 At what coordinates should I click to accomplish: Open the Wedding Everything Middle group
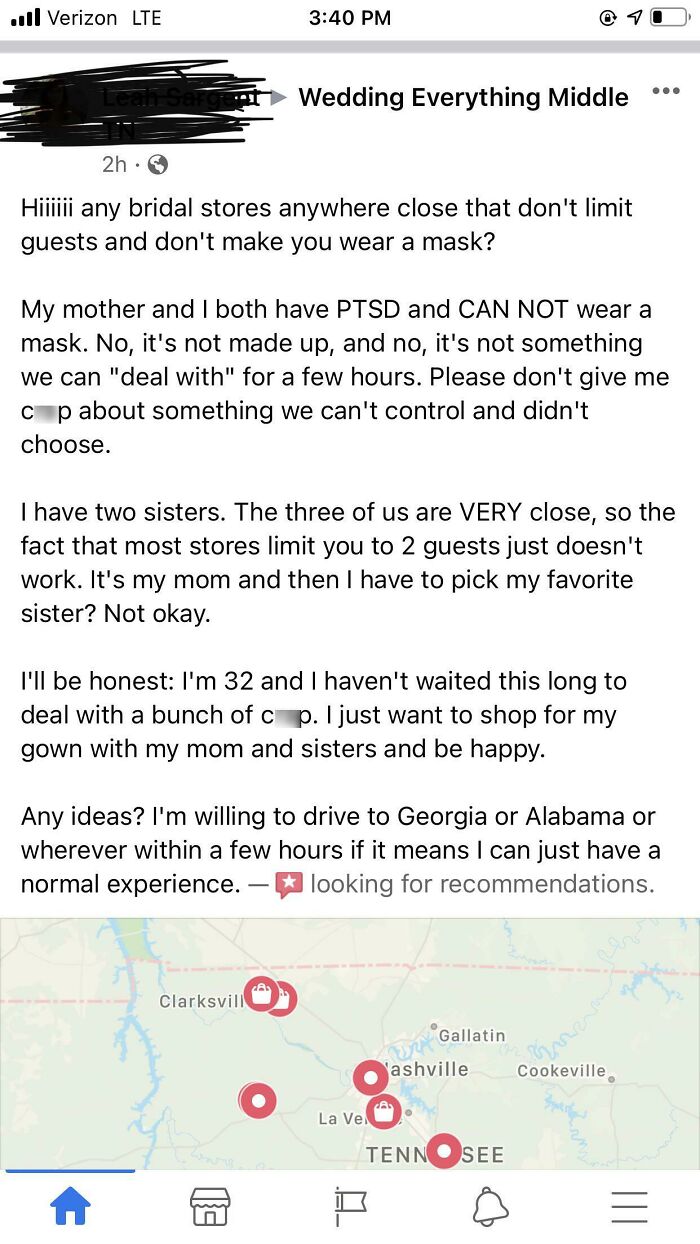(463, 97)
